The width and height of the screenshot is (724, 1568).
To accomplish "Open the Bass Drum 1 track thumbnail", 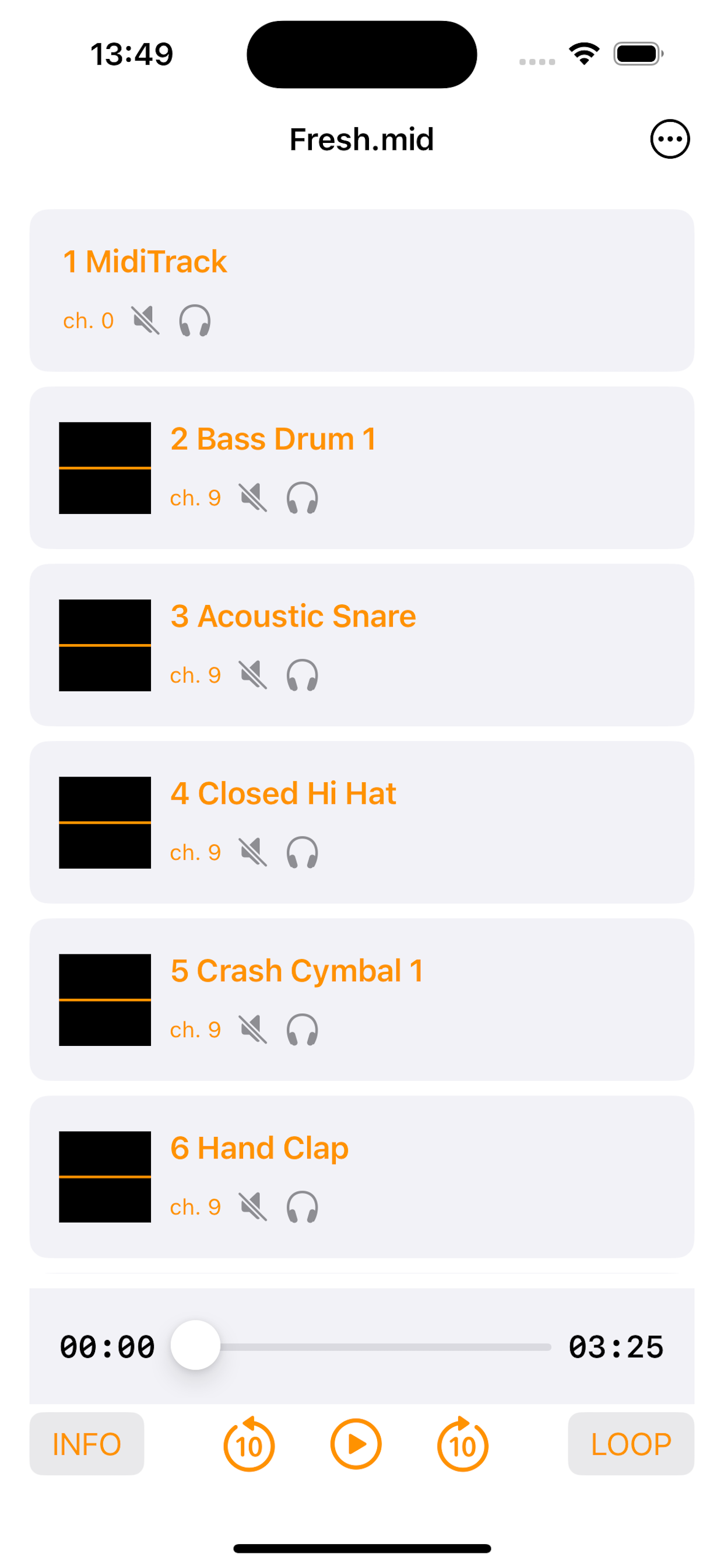I will [x=105, y=467].
